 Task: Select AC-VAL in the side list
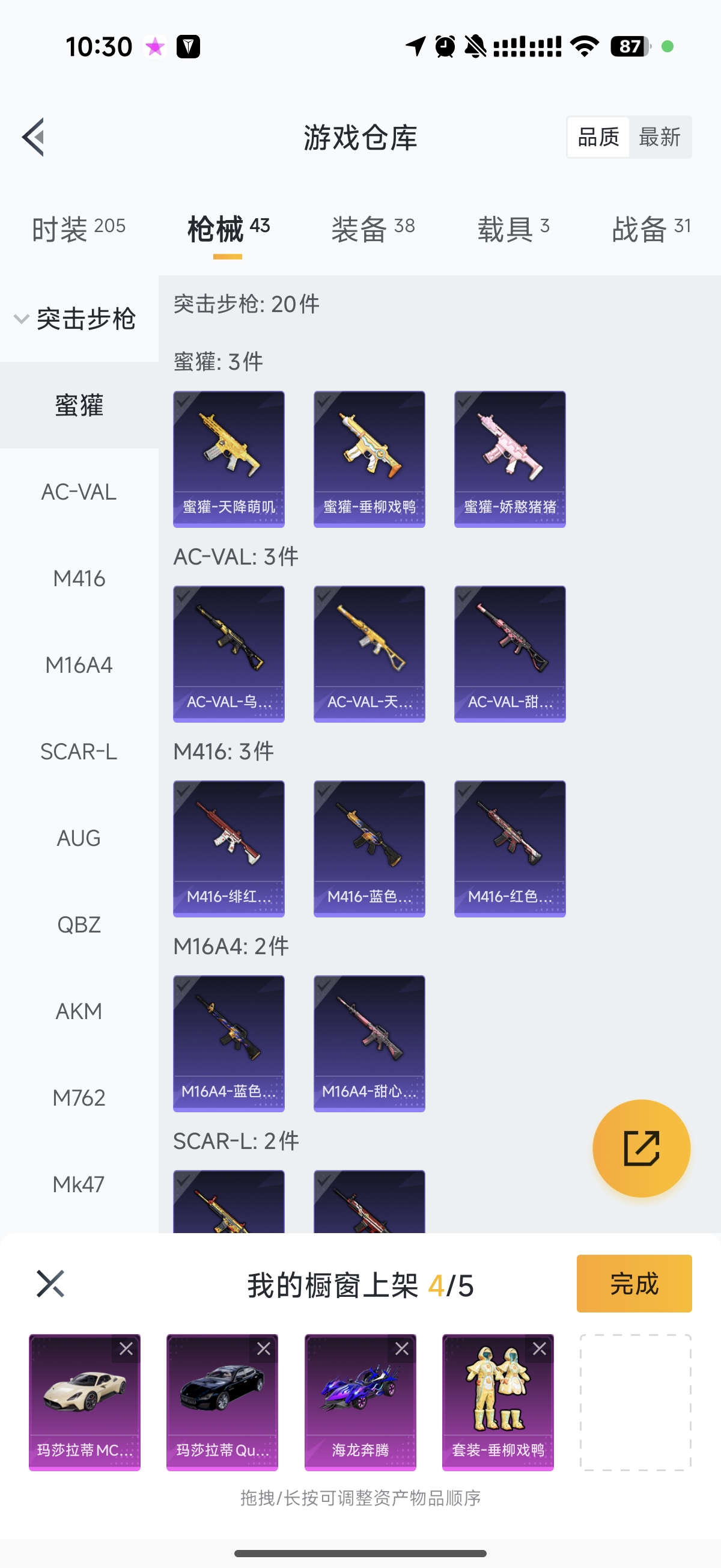pos(79,492)
